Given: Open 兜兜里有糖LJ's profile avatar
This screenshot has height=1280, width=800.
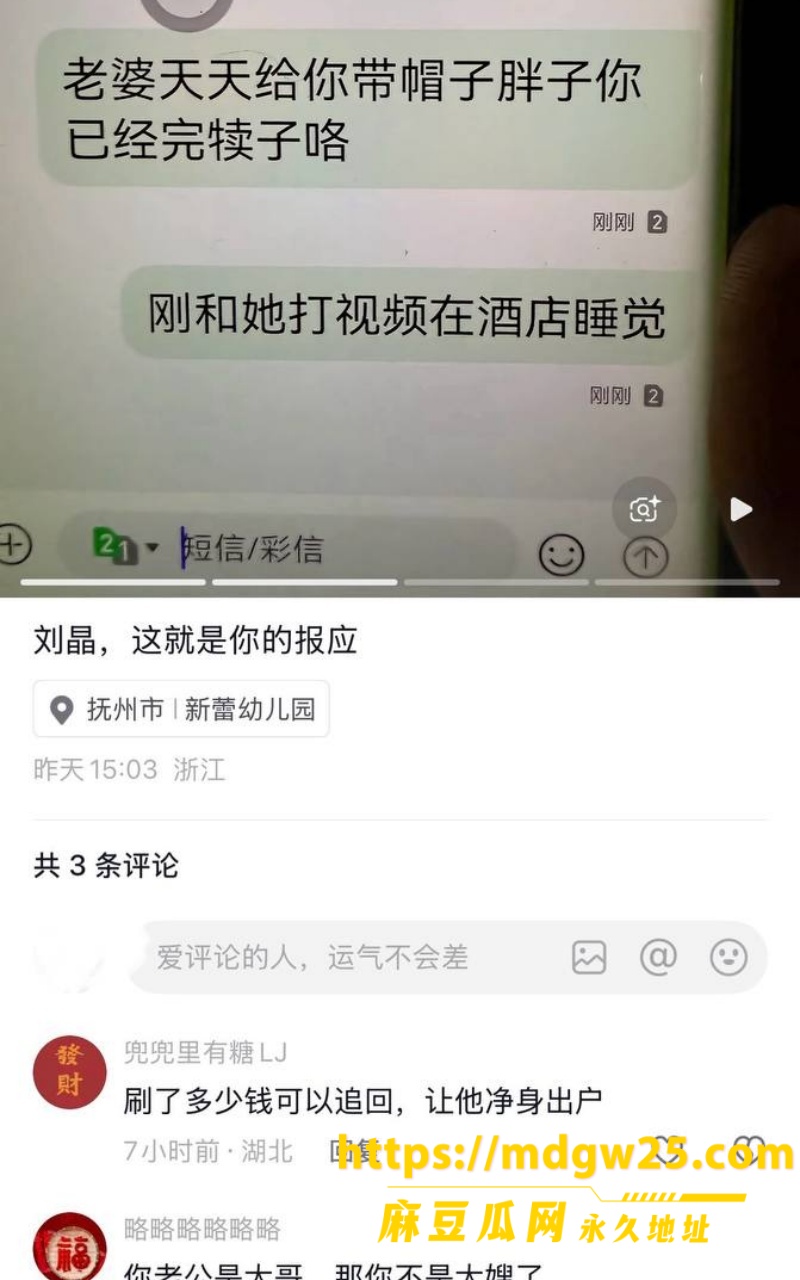Looking at the screenshot, I should [70, 1072].
